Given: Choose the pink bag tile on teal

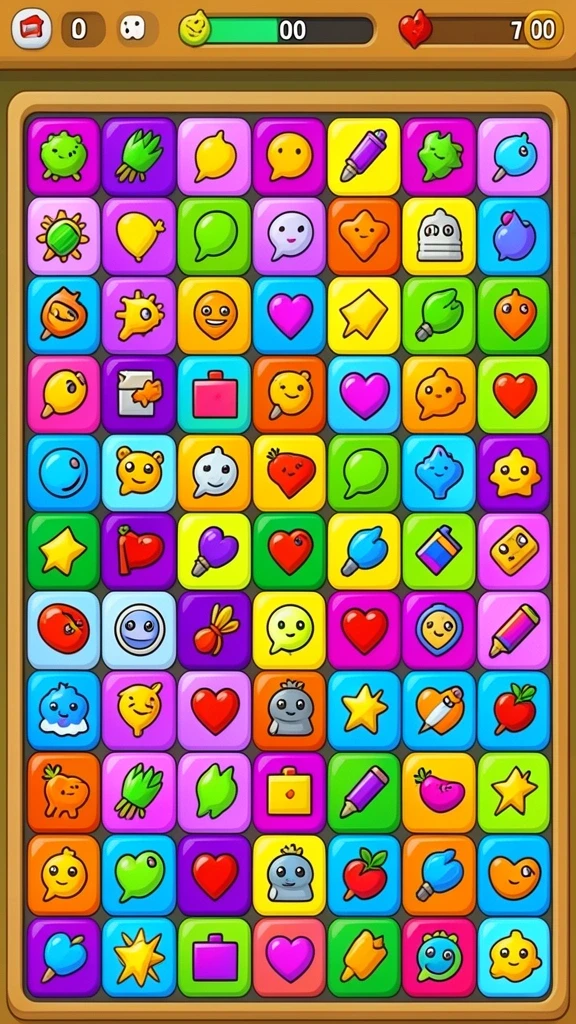Looking at the screenshot, I should (214, 394).
